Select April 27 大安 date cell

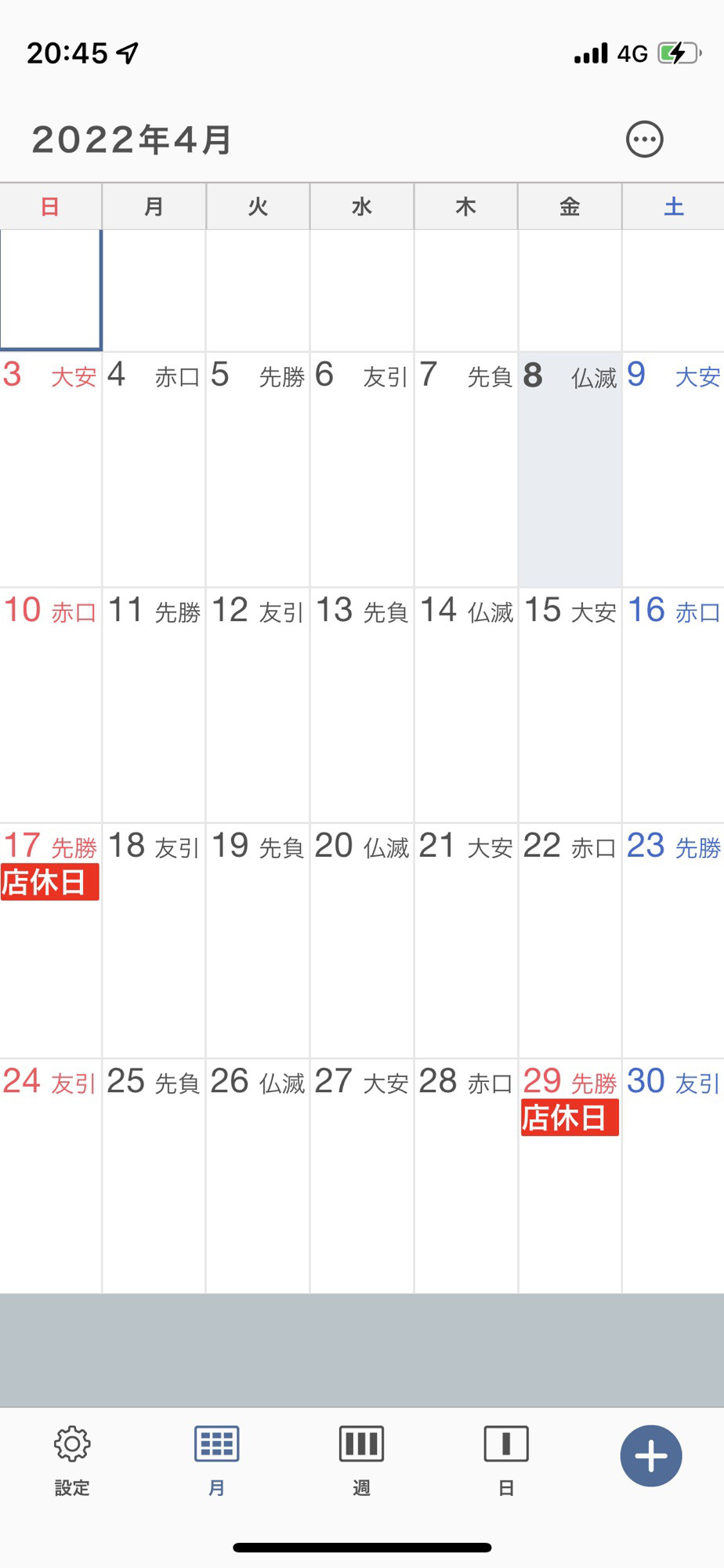tap(361, 1176)
